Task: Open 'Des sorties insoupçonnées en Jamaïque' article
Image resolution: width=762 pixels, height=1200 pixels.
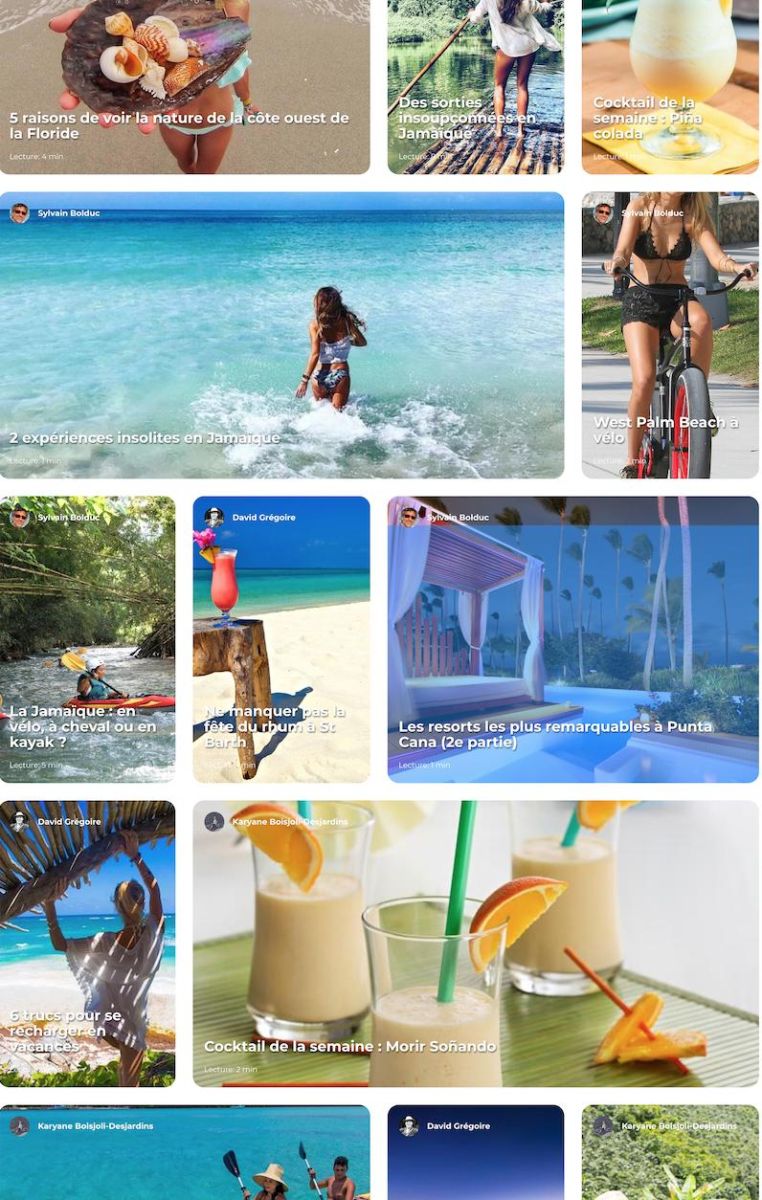Action: click(x=467, y=118)
